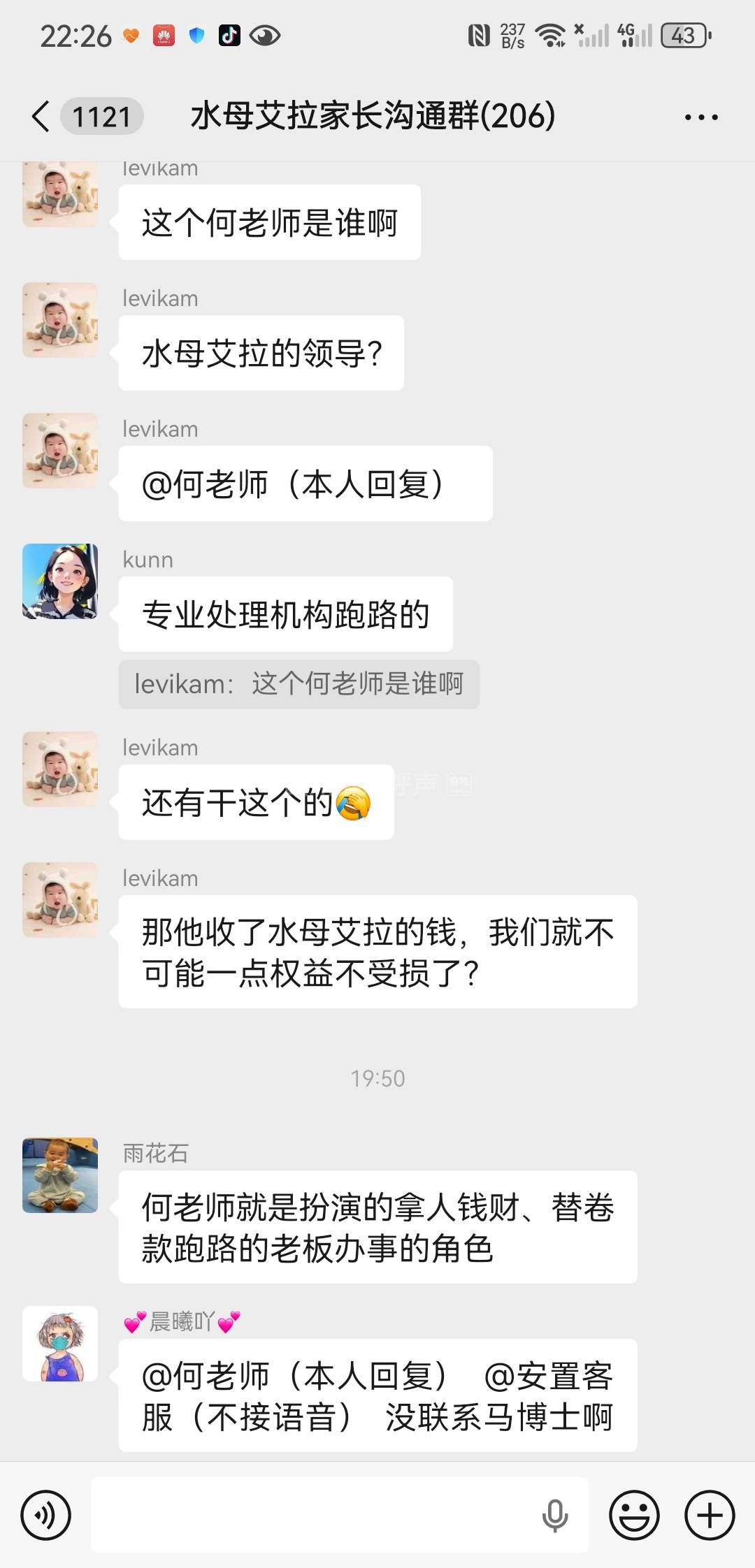755x1568 pixels.
Task: Jump to quoted message from levikam
Action: [x=299, y=684]
